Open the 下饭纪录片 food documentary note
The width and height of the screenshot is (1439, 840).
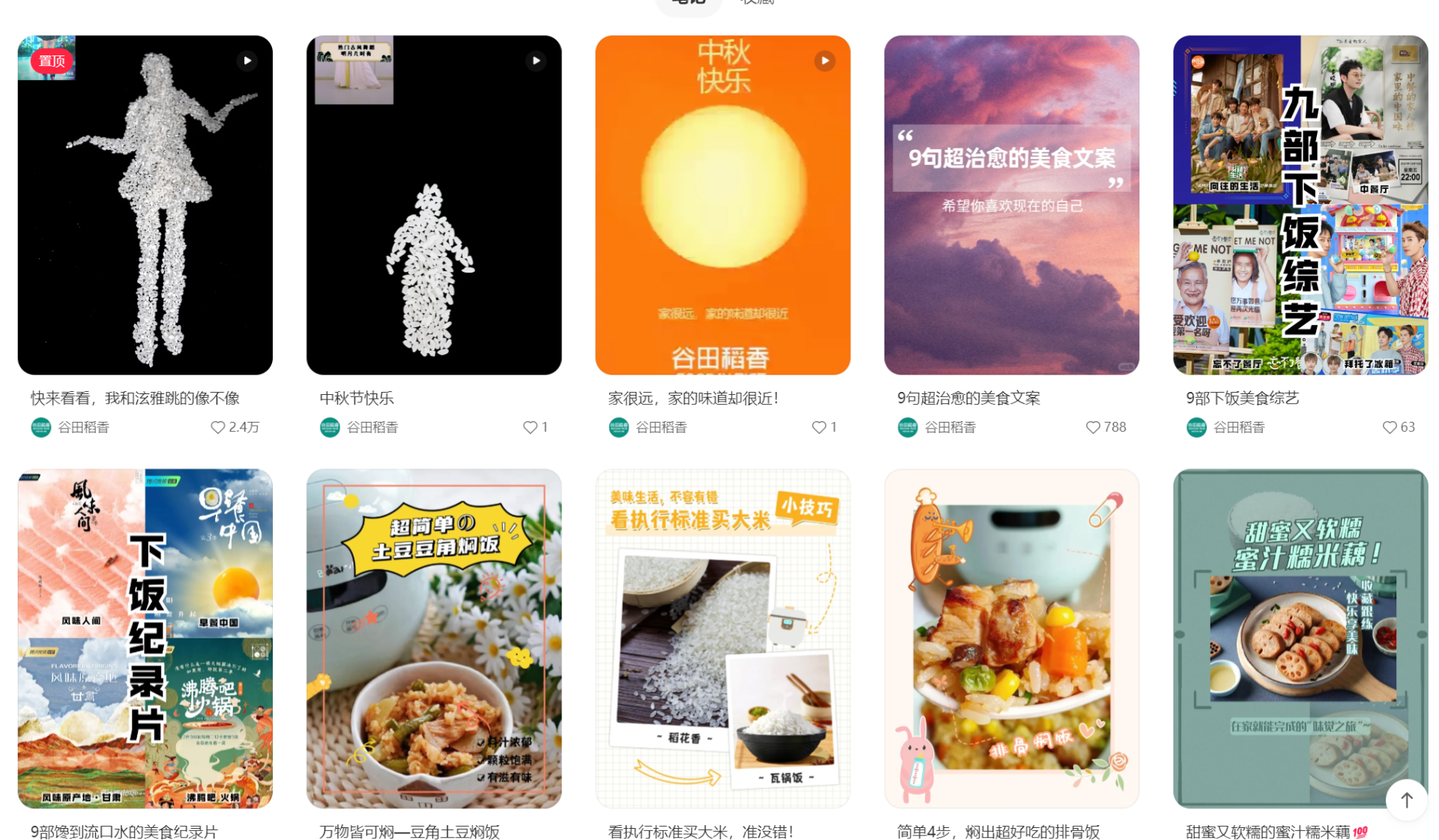pyautogui.click(x=145, y=638)
